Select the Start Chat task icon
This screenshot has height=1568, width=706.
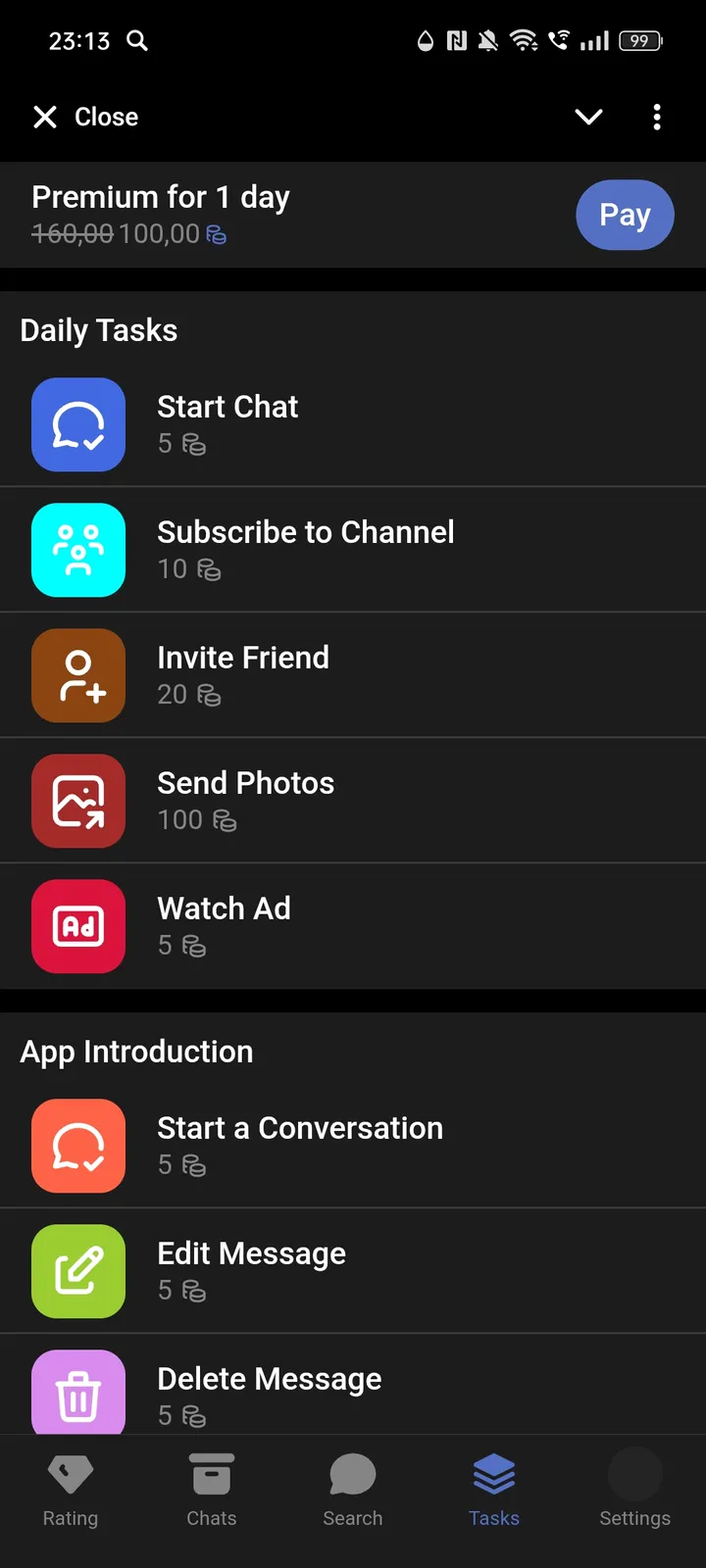click(78, 424)
